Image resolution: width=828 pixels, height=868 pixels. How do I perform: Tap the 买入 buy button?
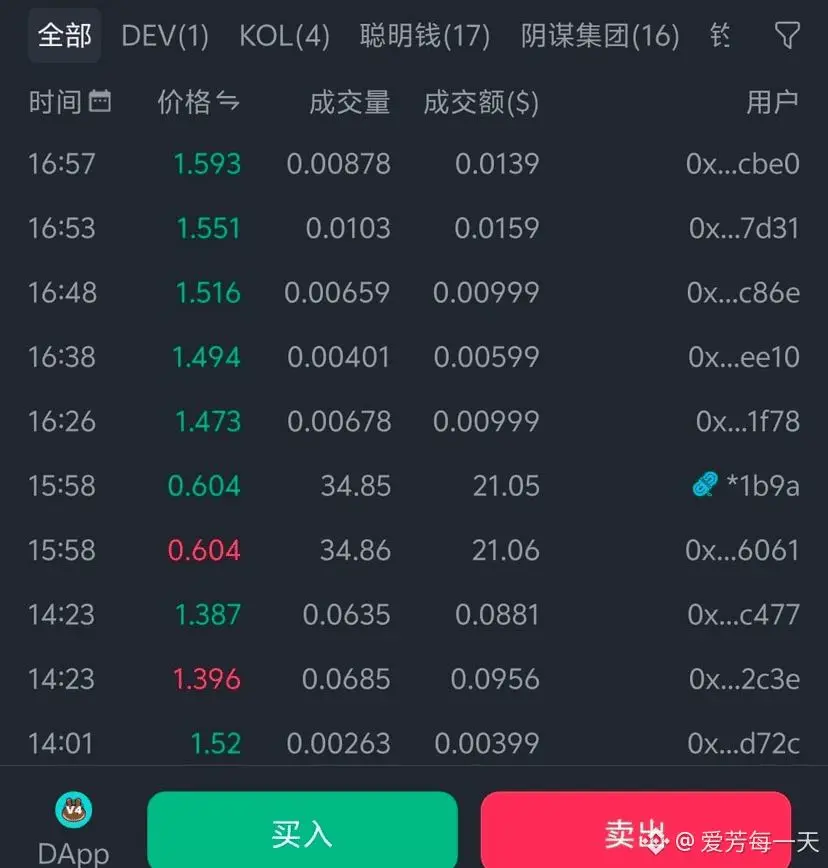coord(302,832)
